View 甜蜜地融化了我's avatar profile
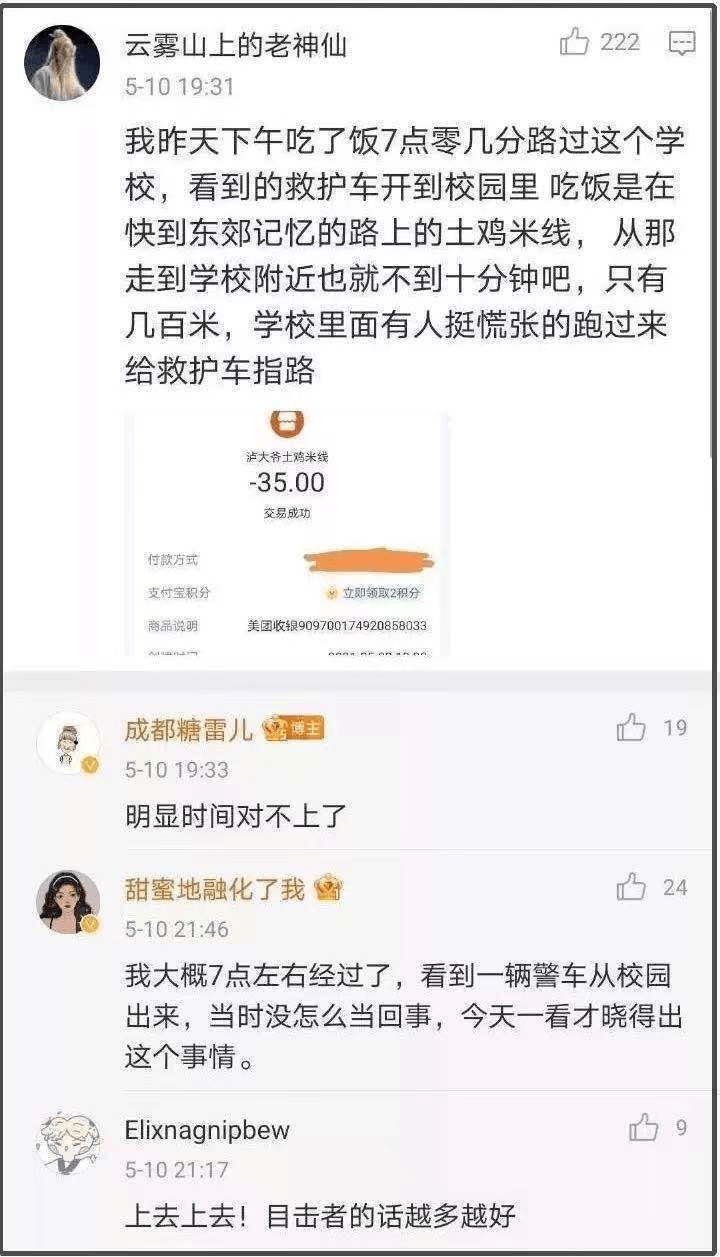720x1257 pixels. [68, 901]
